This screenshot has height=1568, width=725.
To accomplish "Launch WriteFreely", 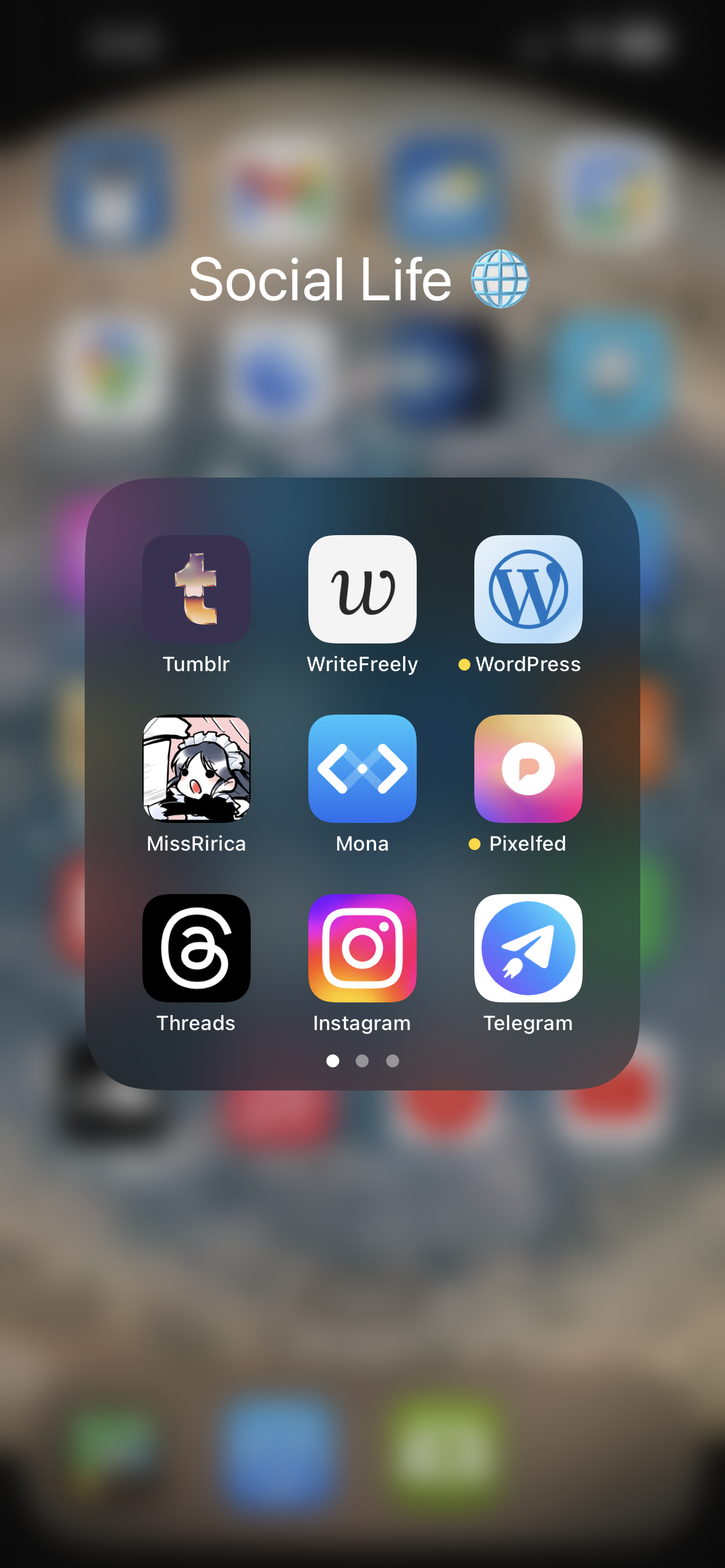I will pyautogui.click(x=362, y=589).
